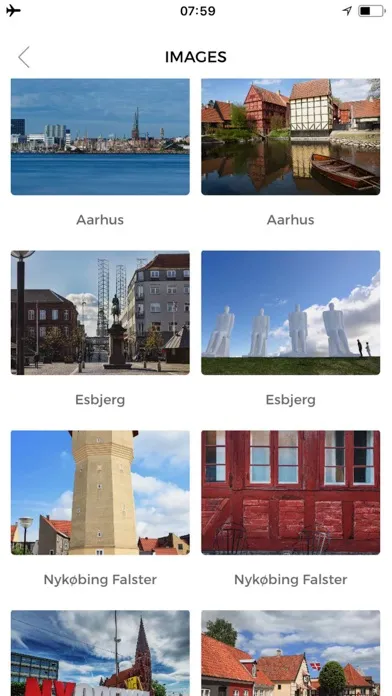View the Esbjerg town square statue image
392x696 pixels.
point(100,313)
